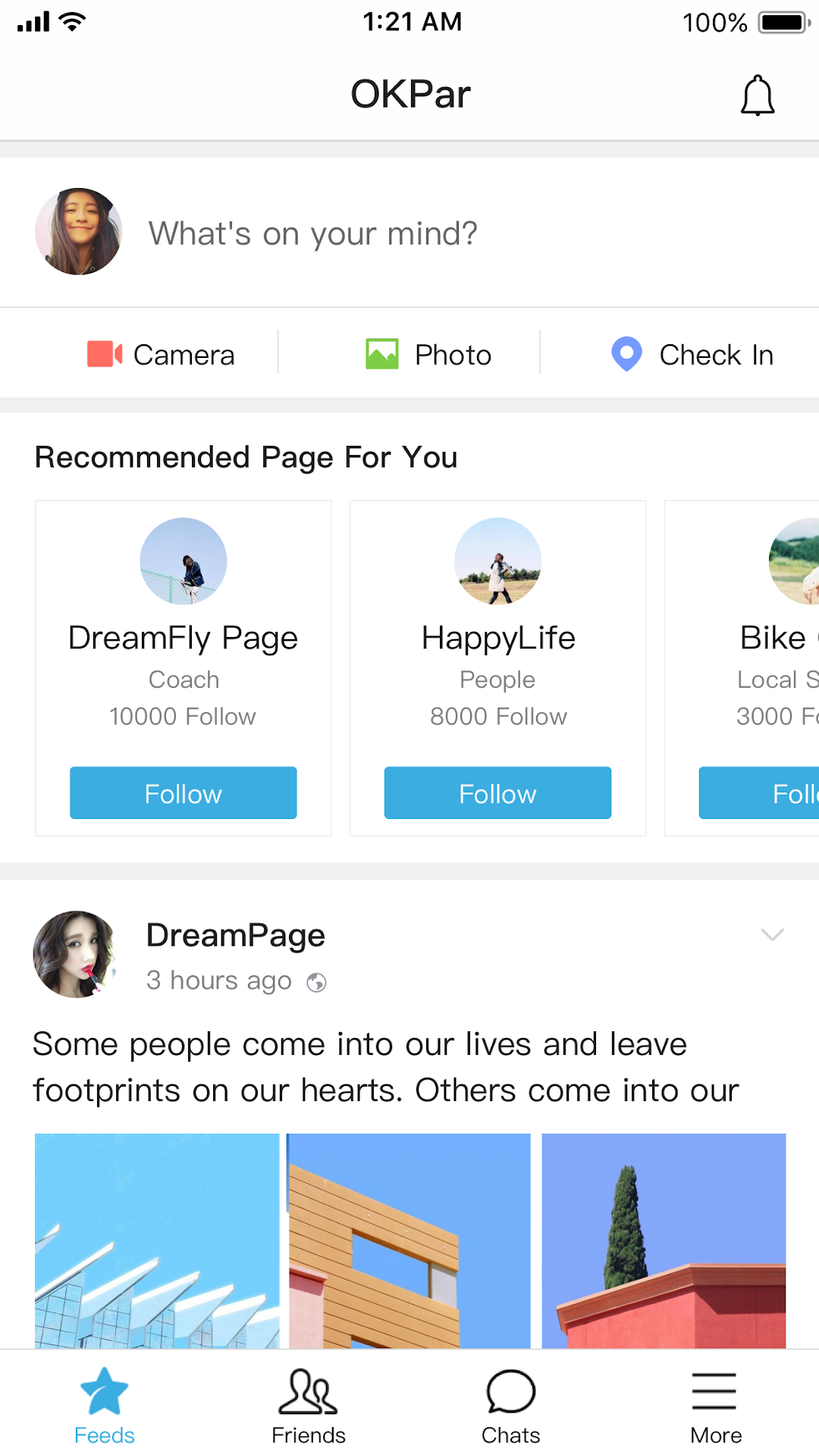Screen dimensions: 819x1456
Task: Switch to the Friends tab
Action: 308,1406
